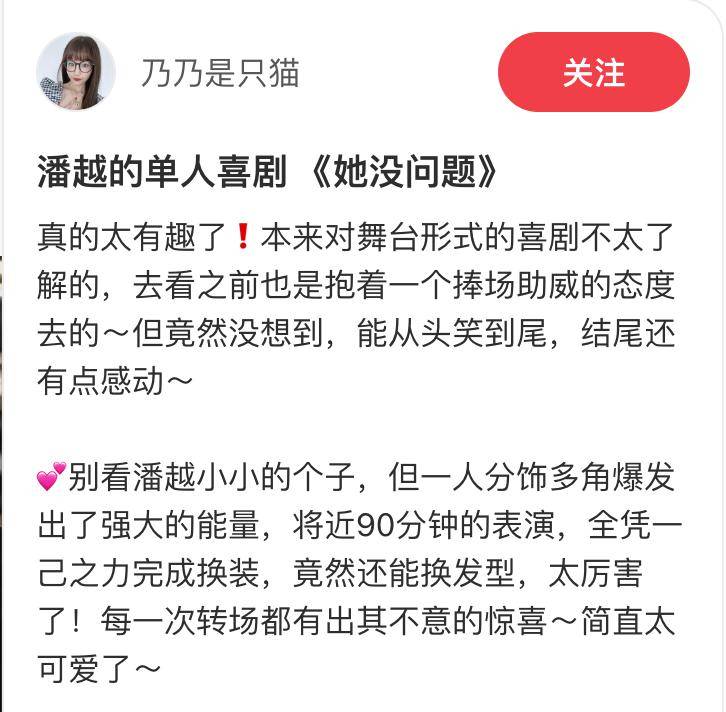Screen dimensions: 726x712
Task: Follow 乃乃是只猫 with the 关注 button
Action: click(x=593, y=72)
